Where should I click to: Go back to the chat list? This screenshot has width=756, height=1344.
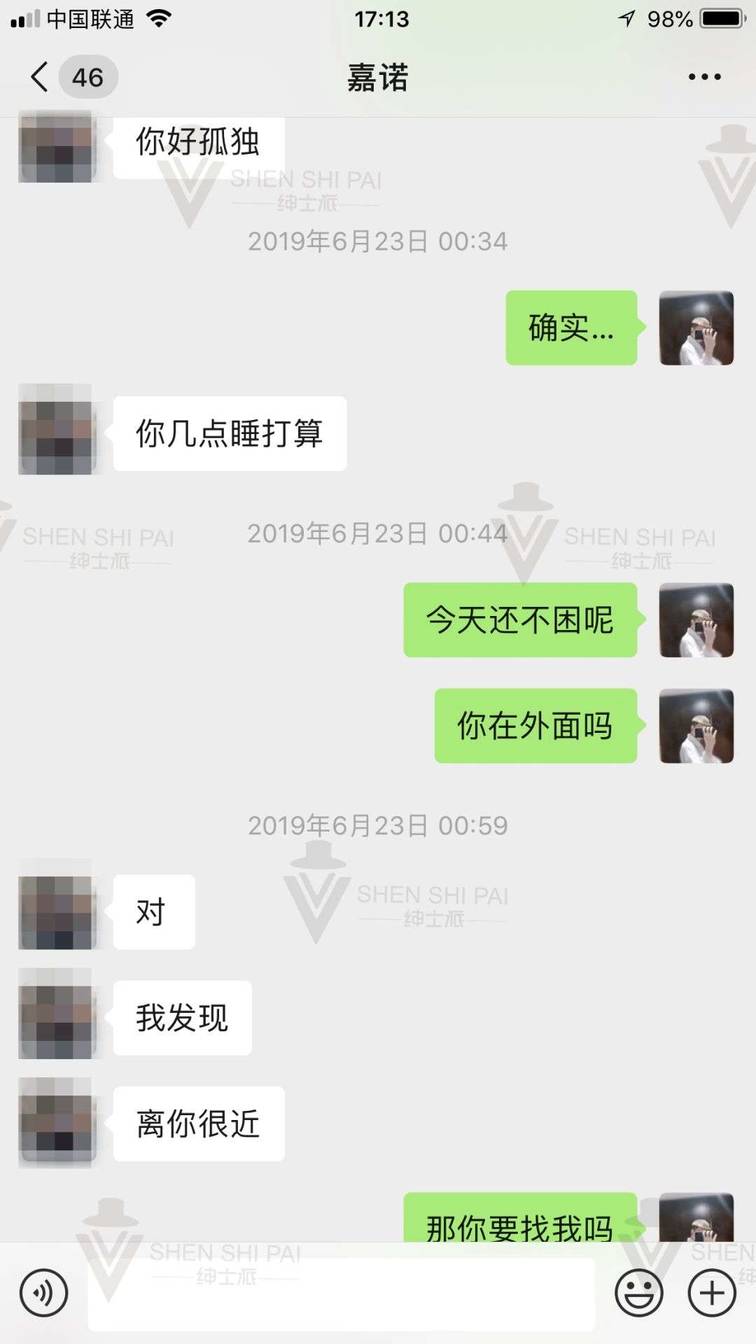click(40, 77)
